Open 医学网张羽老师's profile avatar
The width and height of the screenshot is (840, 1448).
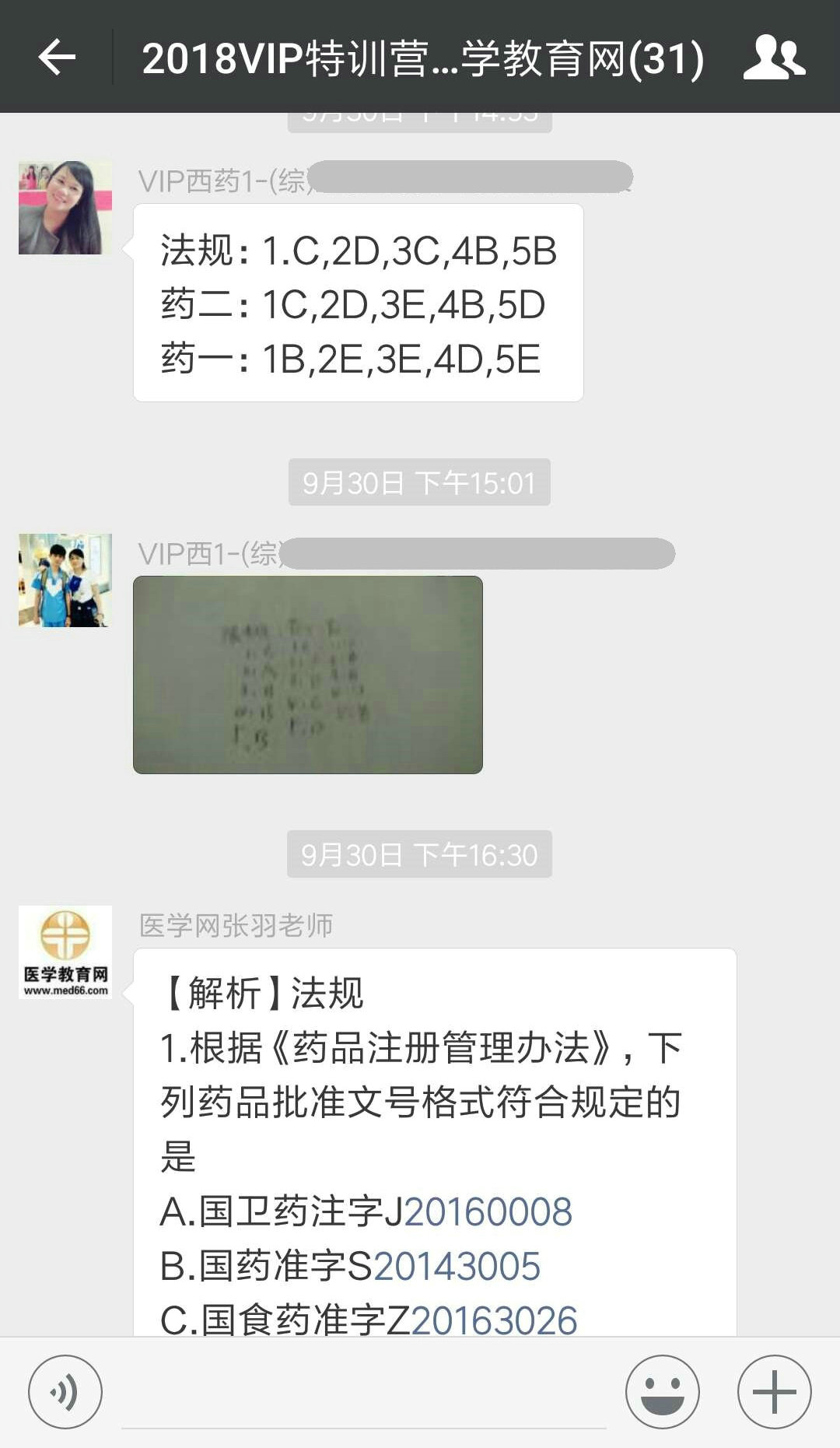(x=65, y=952)
